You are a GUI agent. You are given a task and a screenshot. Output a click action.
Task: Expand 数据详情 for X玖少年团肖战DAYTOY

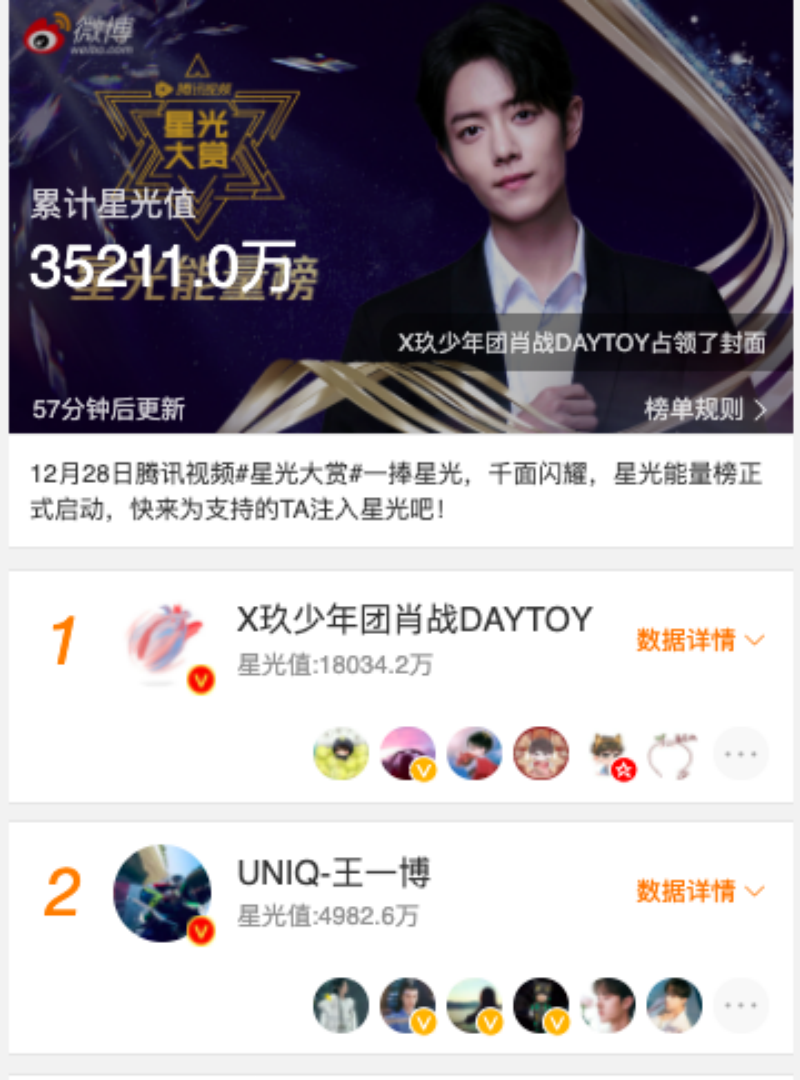[700, 640]
